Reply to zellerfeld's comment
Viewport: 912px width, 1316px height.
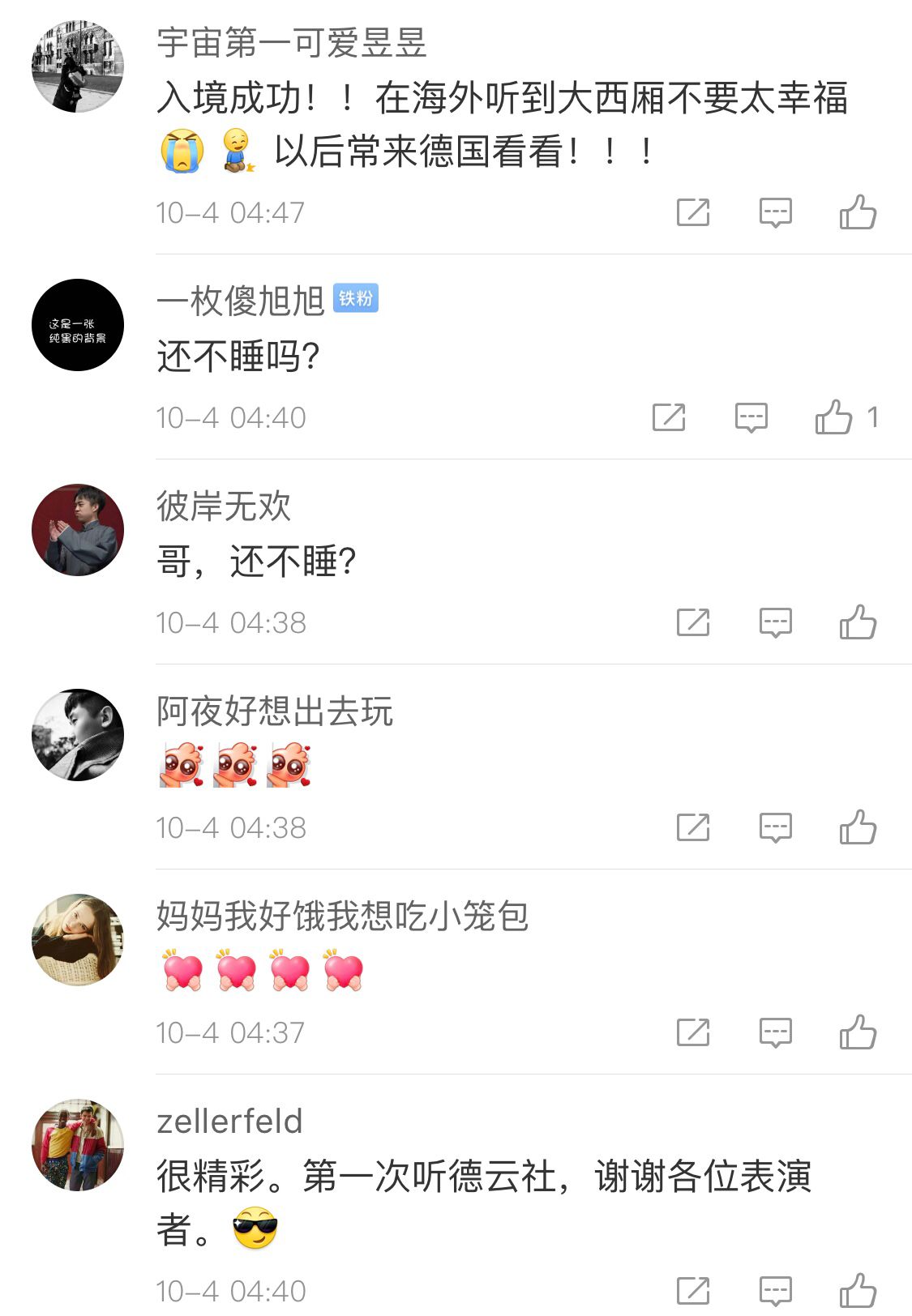click(775, 1290)
